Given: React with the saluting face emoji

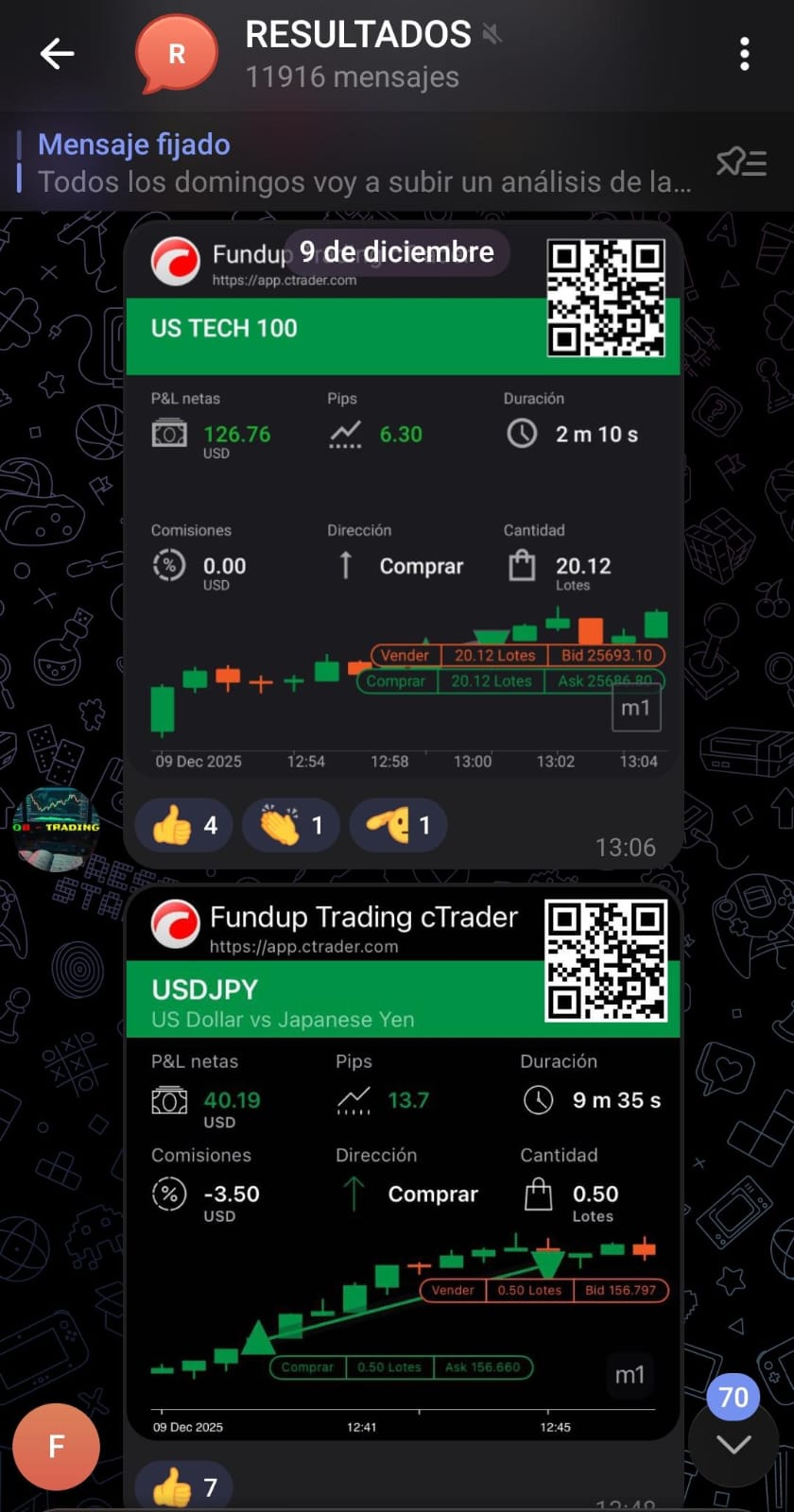Looking at the screenshot, I should coord(399,826).
